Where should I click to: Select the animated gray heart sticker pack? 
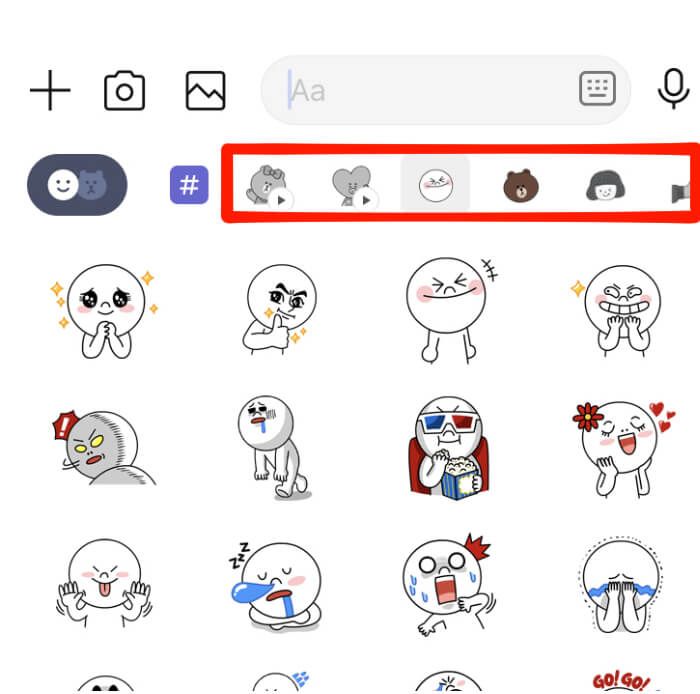tap(351, 186)
